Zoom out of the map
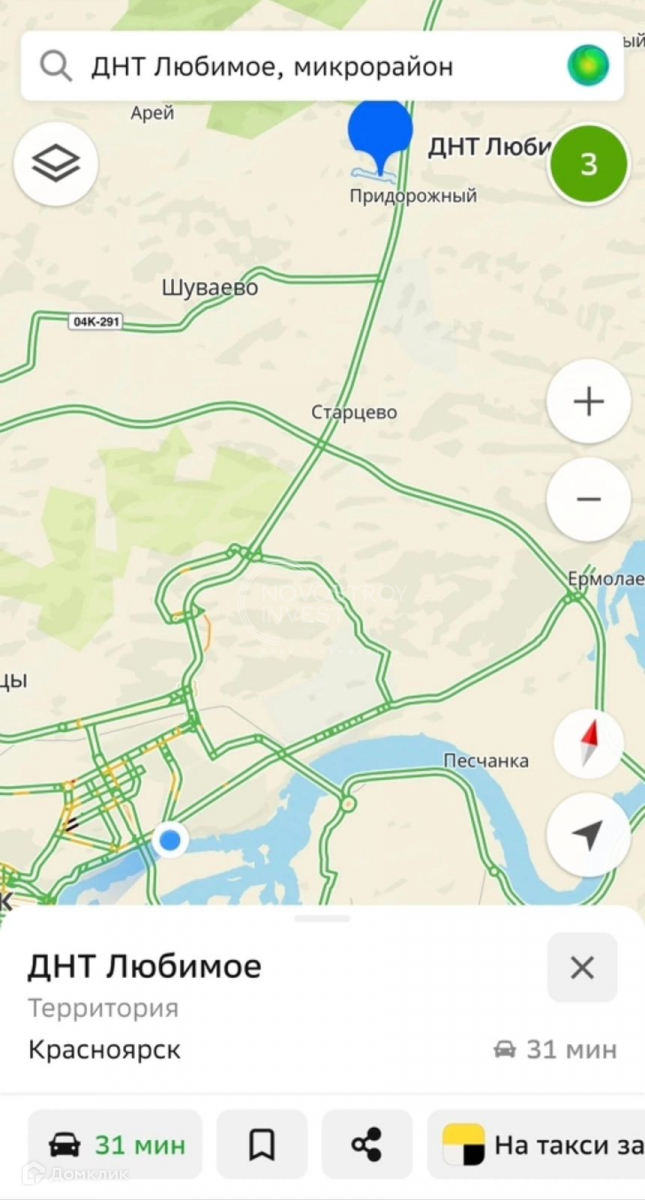 point(588,499)
